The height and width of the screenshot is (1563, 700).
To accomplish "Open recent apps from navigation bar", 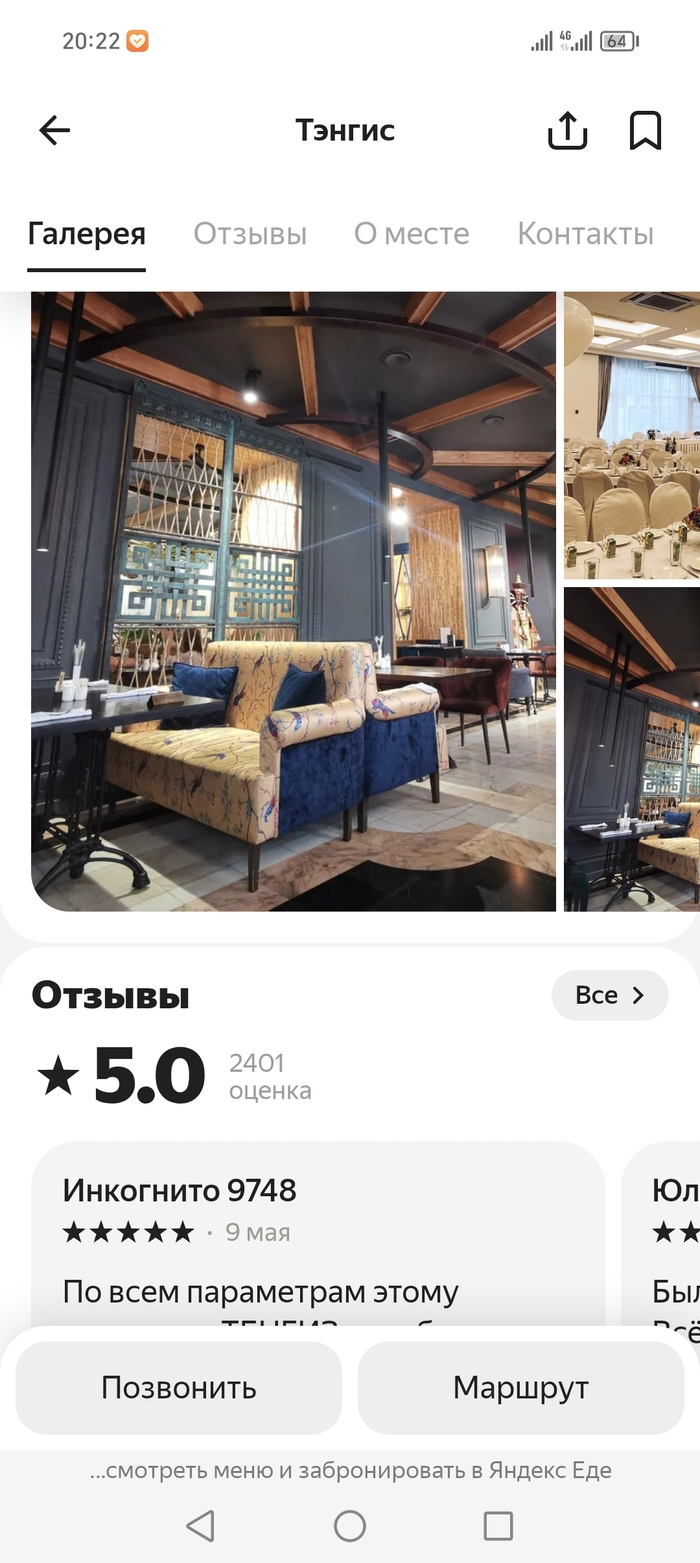I will pyautogui.click(x=498, y=1526).
